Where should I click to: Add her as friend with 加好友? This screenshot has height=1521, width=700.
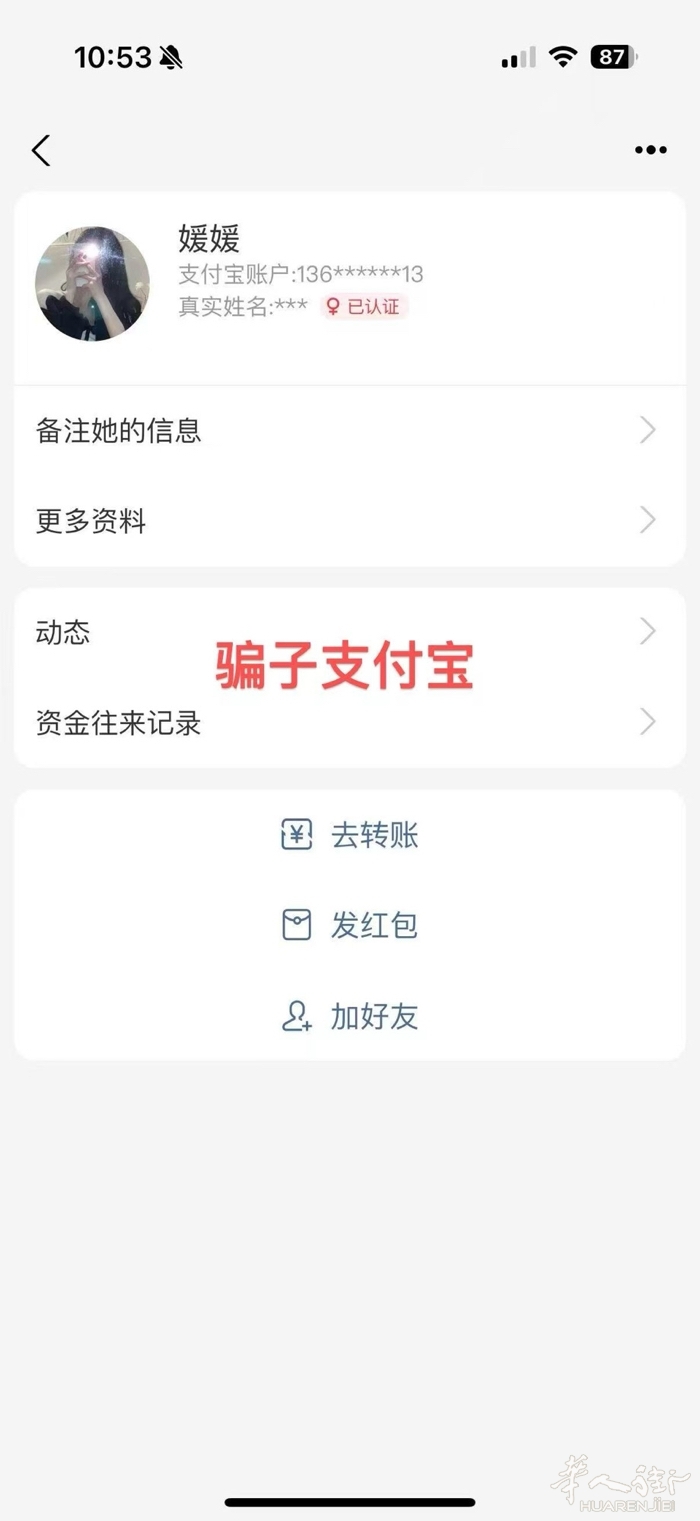pos(350,1017)
